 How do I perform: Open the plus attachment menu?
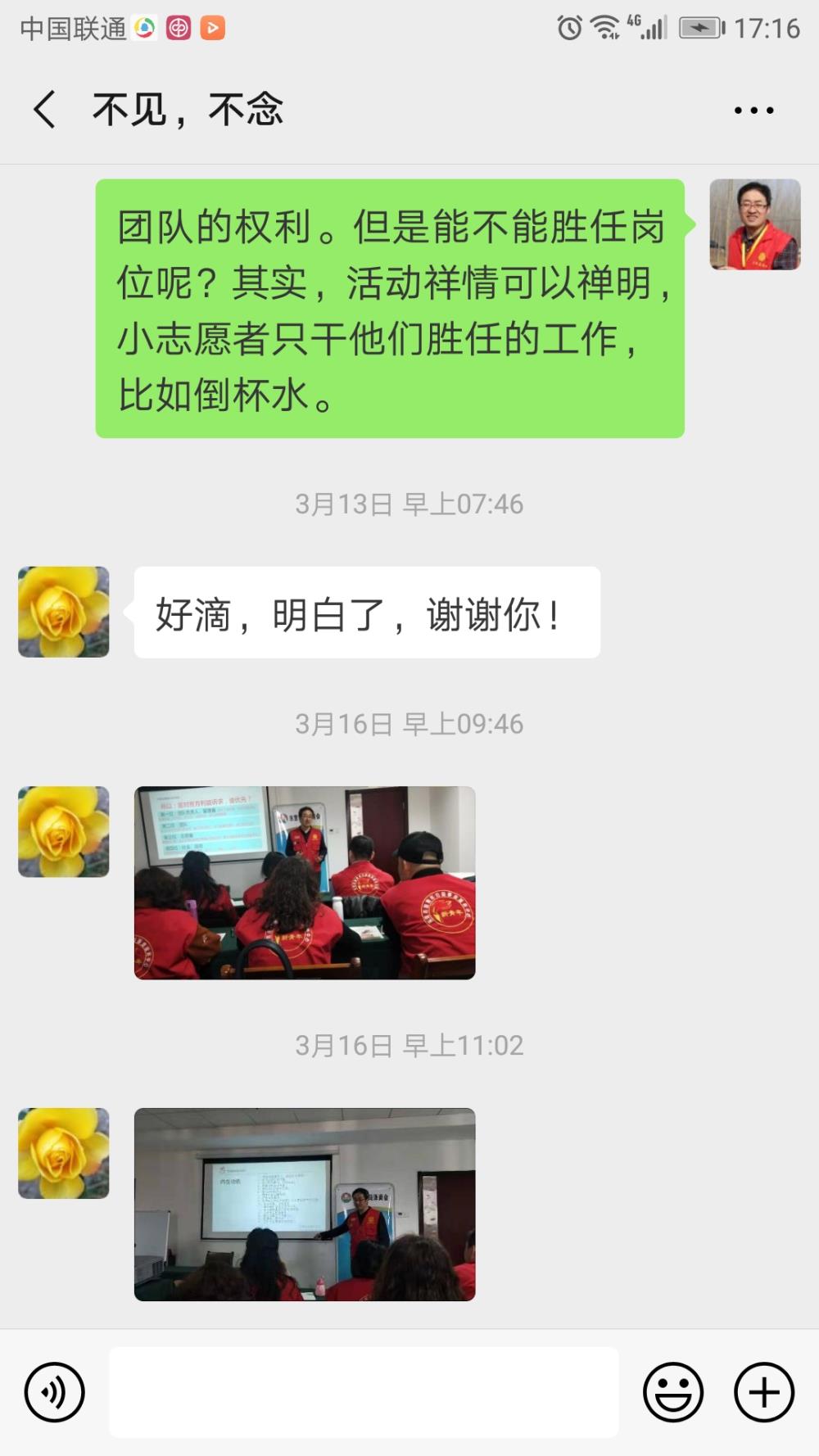click(x=764, y=1392)
